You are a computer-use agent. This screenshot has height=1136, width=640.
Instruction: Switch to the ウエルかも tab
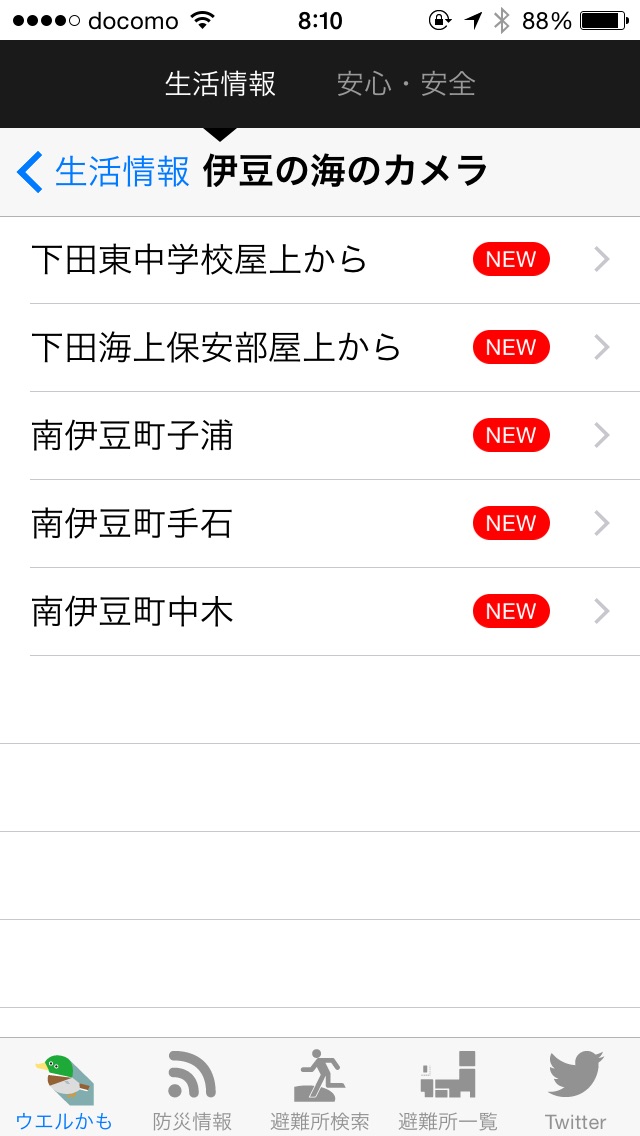(x=64, y=1088)
